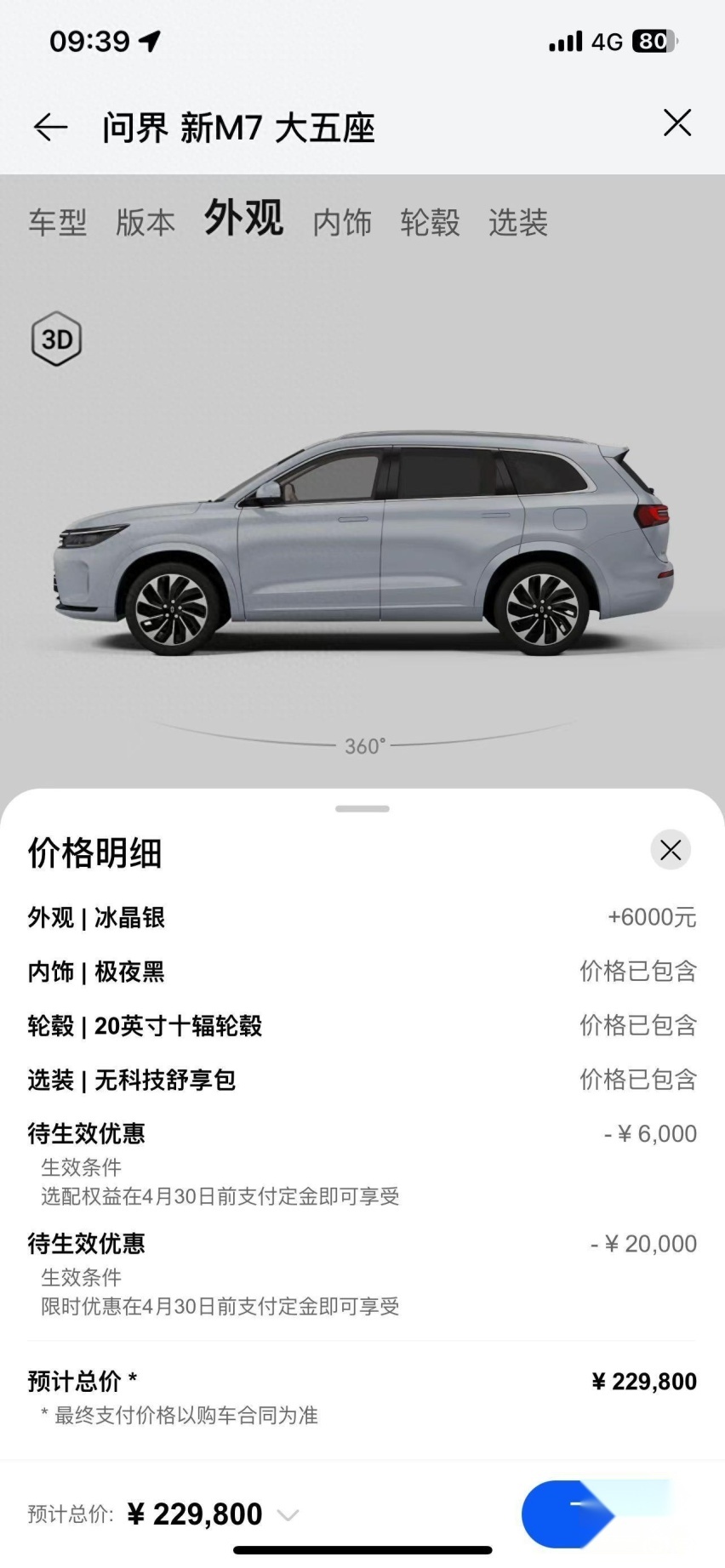Open the 选装 tab
Image resolution: width=725 pixels, height=1568 pixels.
point(517,223)
